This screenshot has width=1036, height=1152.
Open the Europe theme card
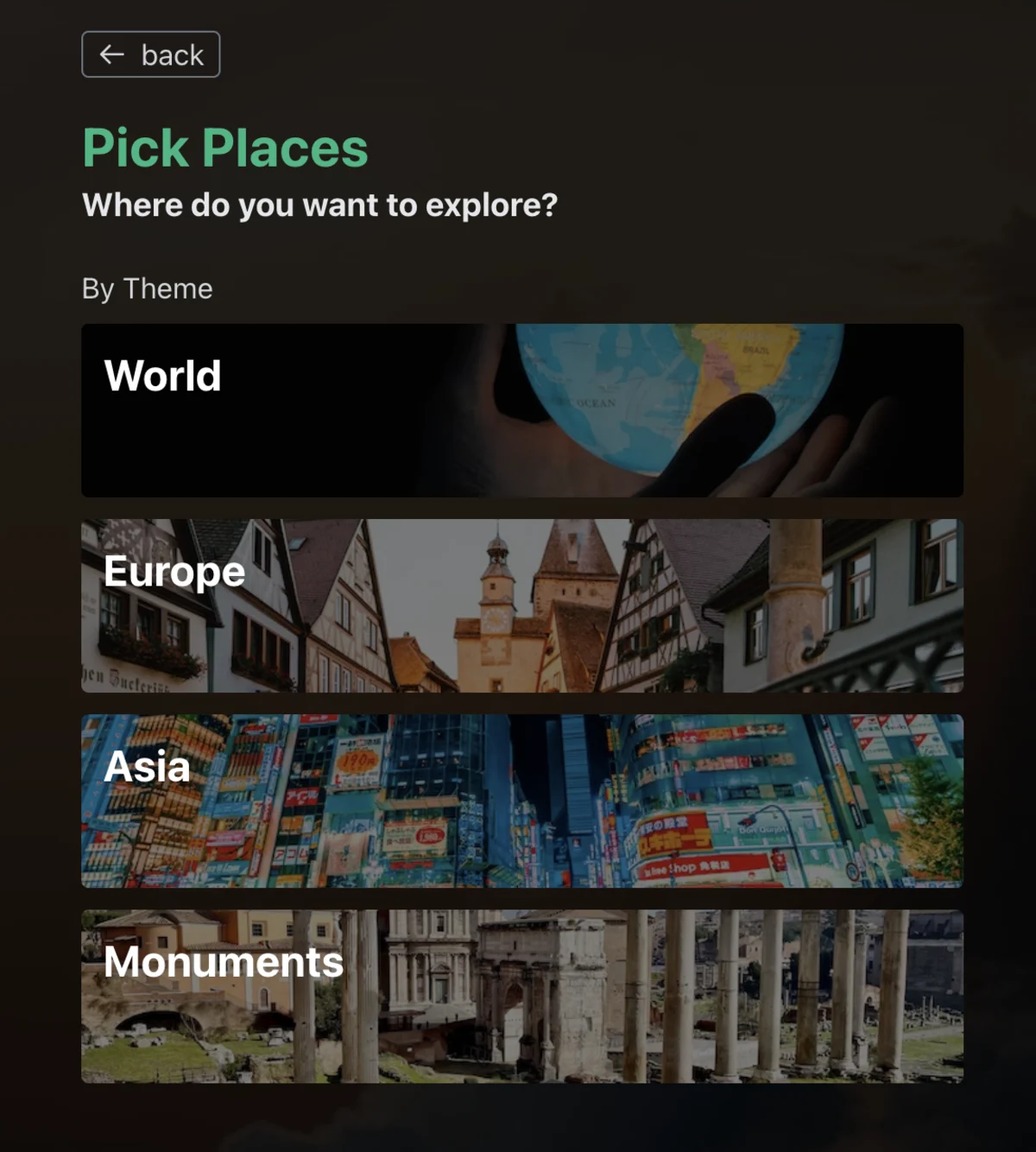521,605
